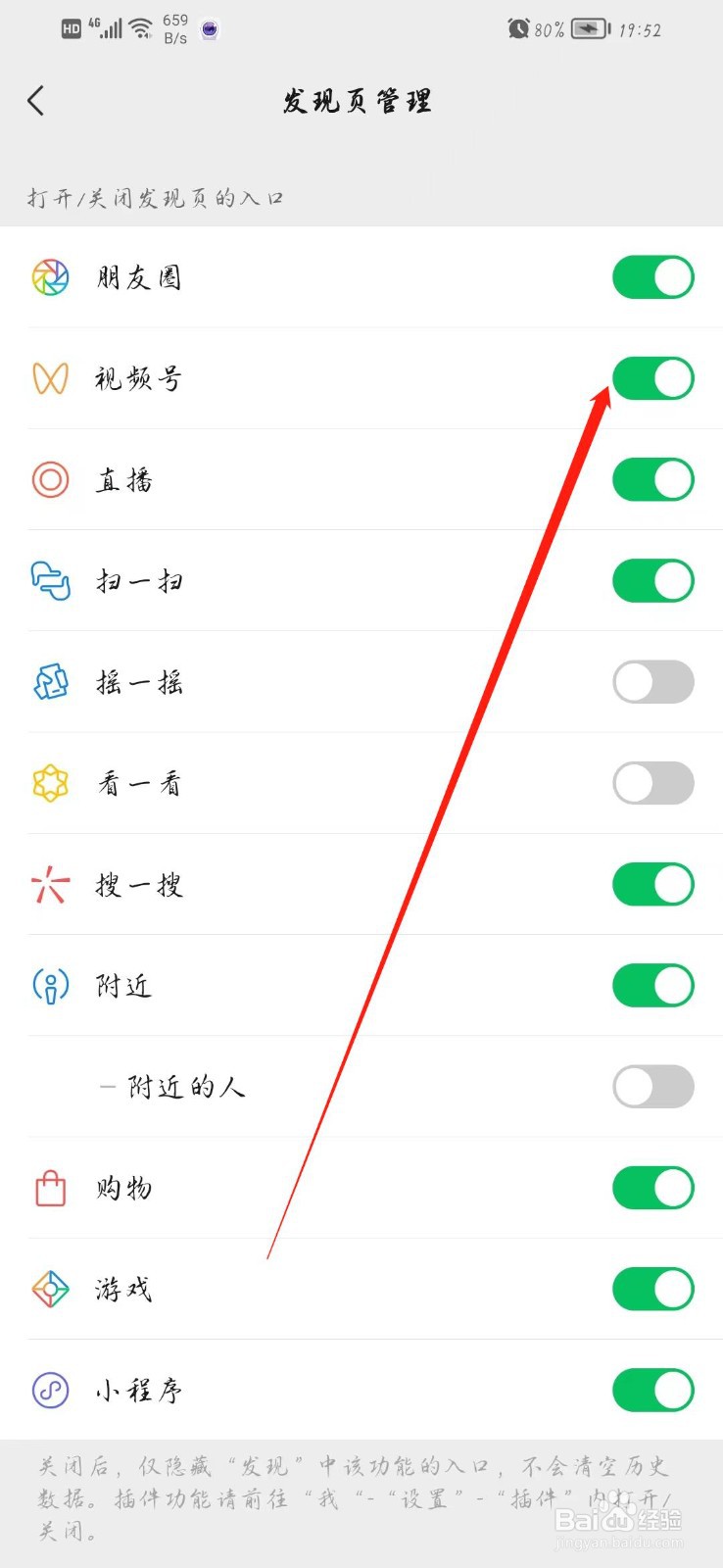Click the 视频号 icon
723x1568 pixels.
pos(50,378)
